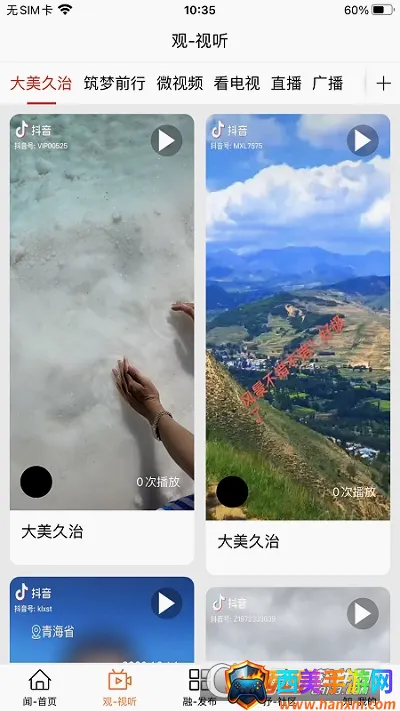This screenshot has height=711, width=400.
Task: Open the 广播 tab
Action: [327, 83]
